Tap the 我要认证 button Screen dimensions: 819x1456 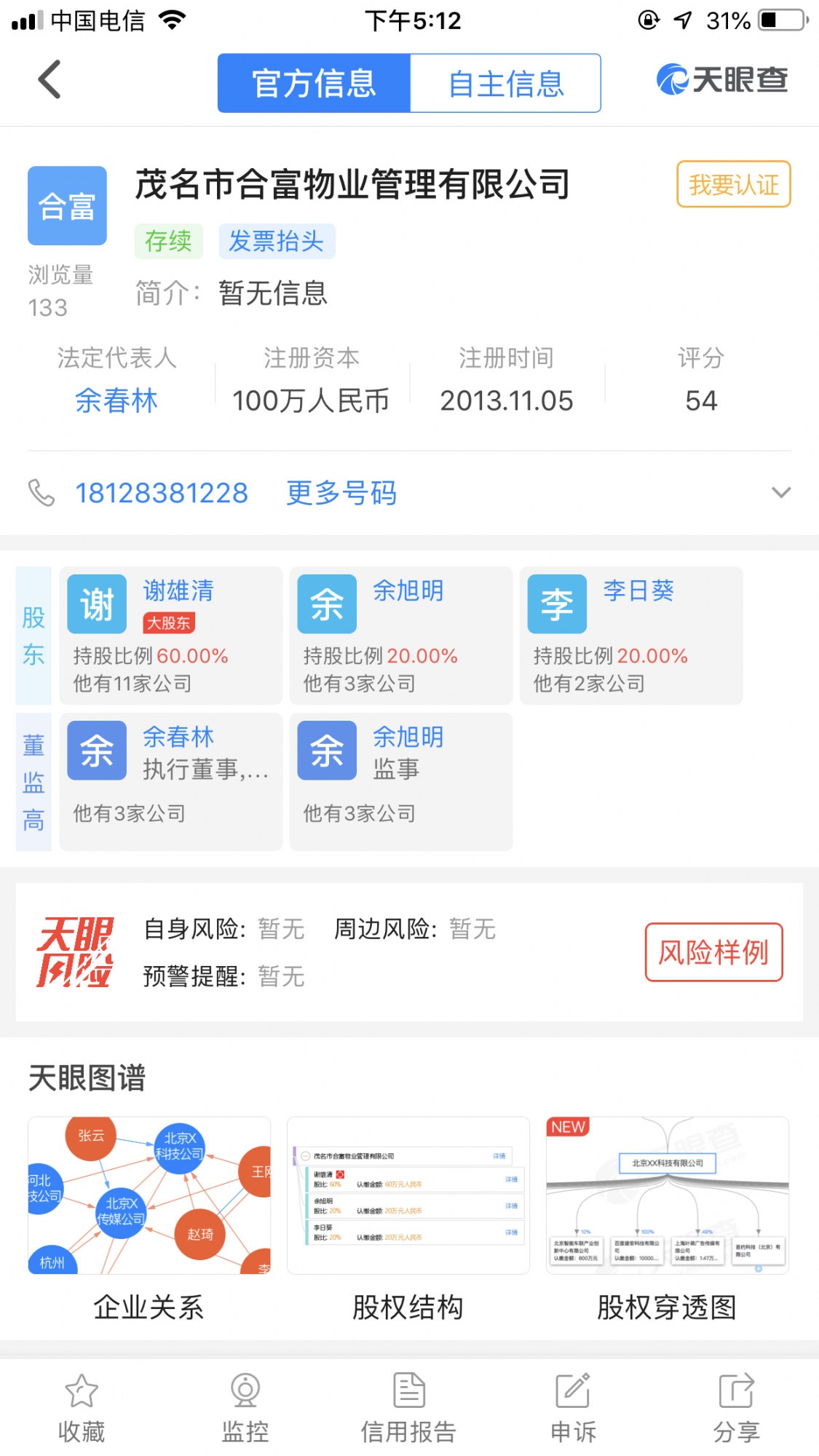[733, 185]
